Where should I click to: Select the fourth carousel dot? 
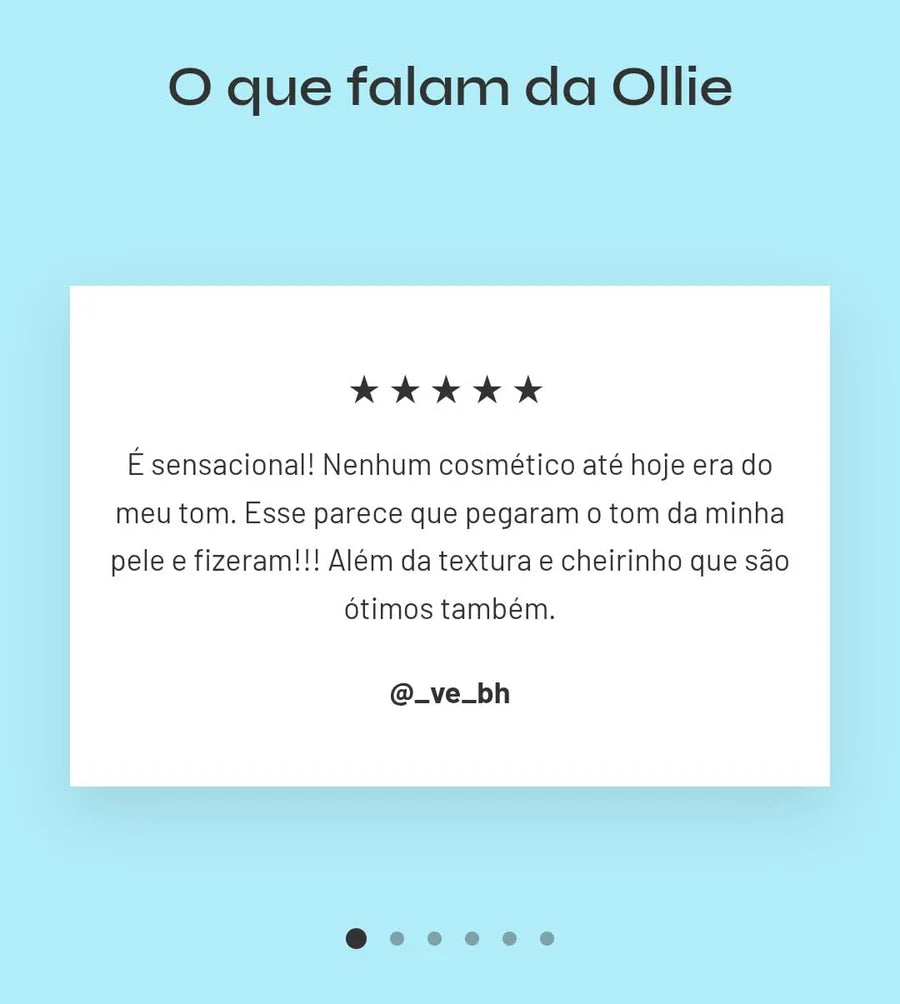472,938
